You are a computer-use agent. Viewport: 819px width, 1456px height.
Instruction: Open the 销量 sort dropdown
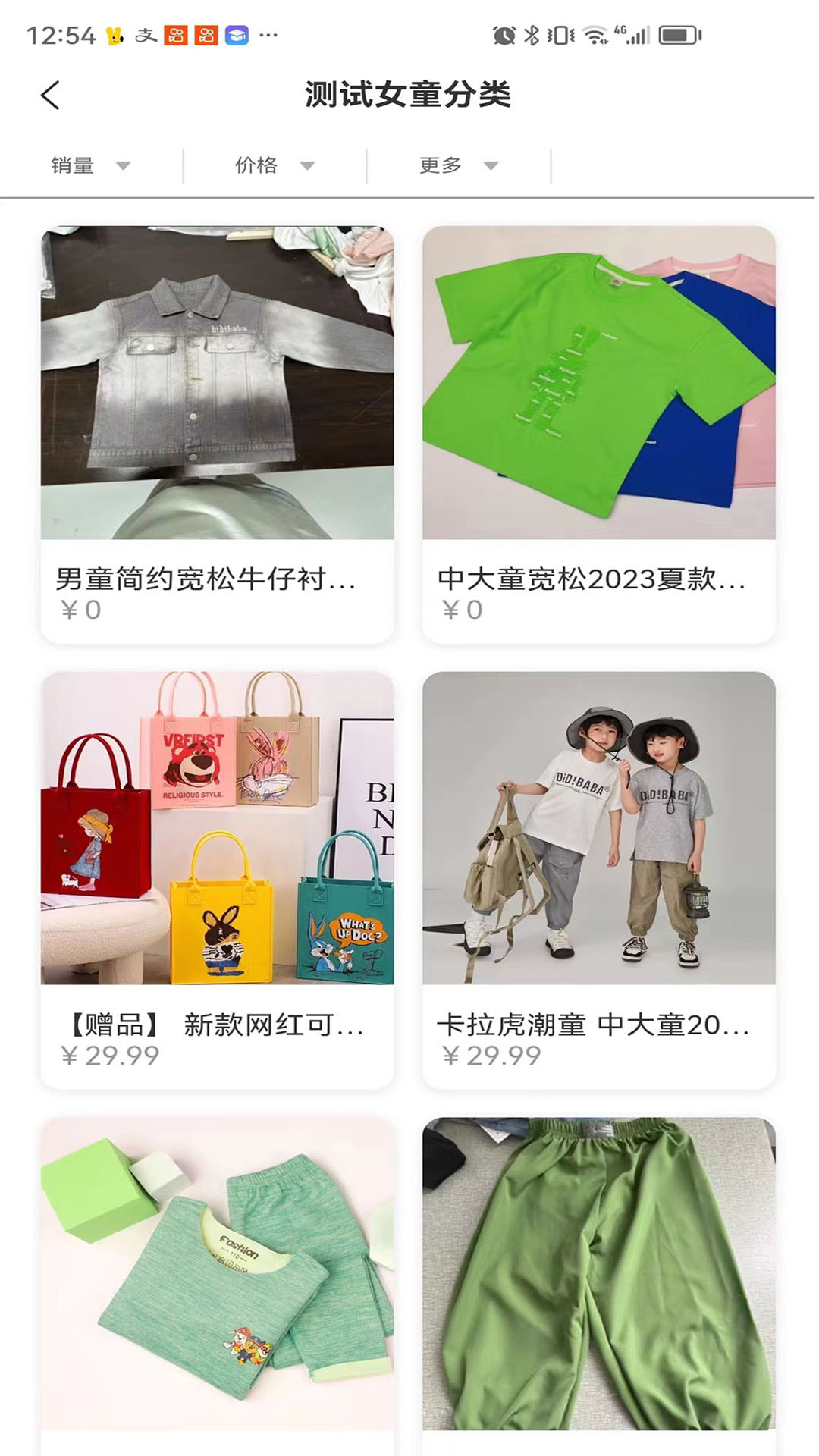click(x=90, y=165)
